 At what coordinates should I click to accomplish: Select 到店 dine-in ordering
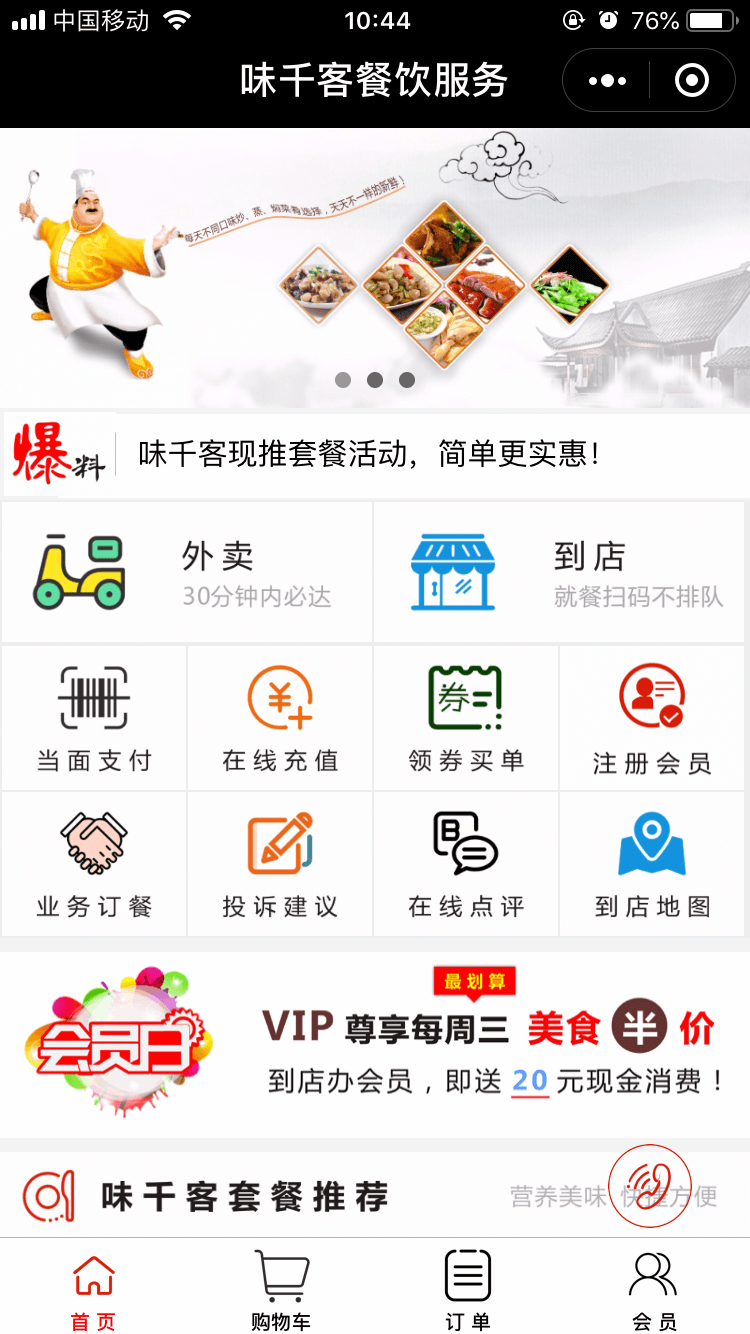(559, 572)
